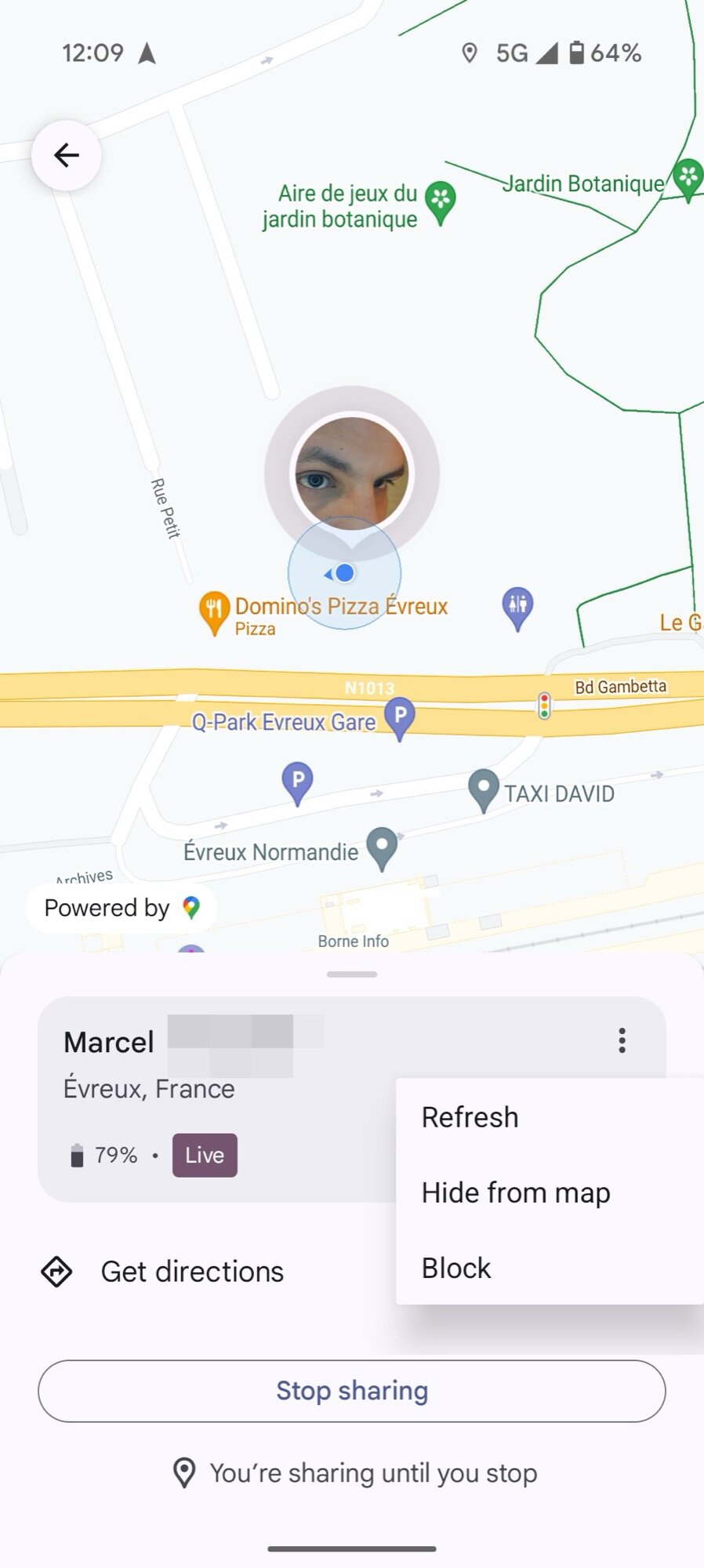
Task: Select the Q-Park Evreux Gare parking pin
Action: click(400, 717)
